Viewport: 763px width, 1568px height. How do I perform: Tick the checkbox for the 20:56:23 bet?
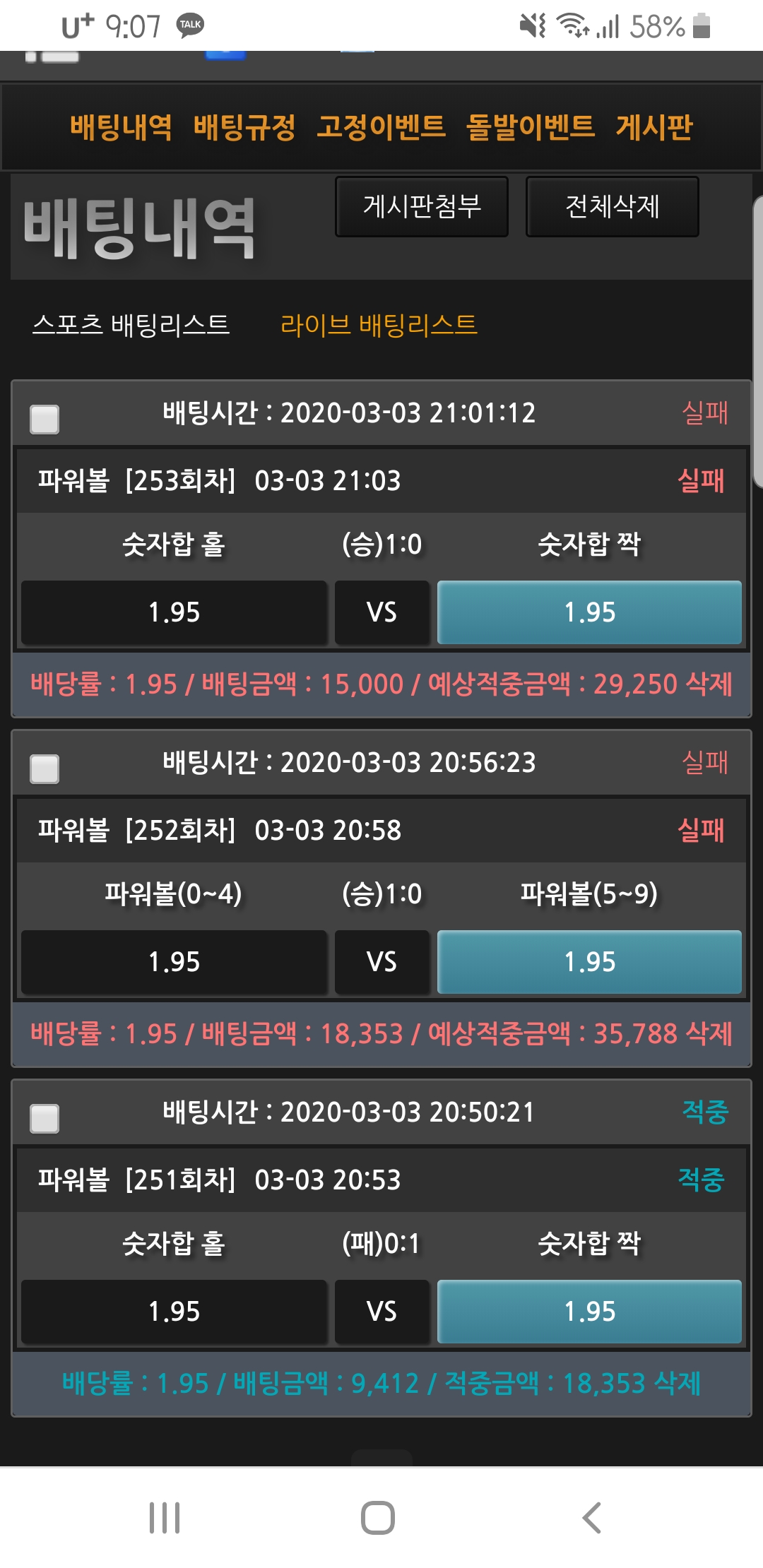(x=45, y=768)
